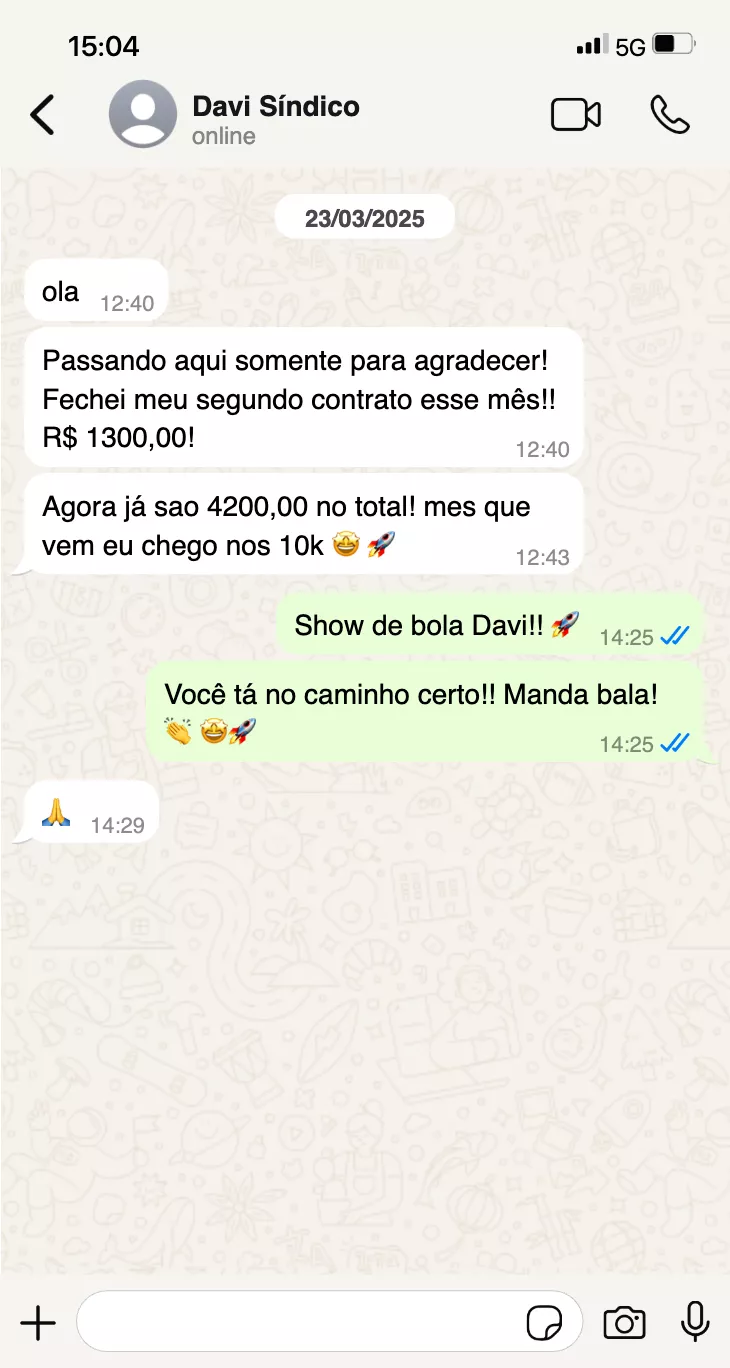730x1368 pixels.
Task: Tap the microphone to record voice message
Action: click(x=695, y=1322)
